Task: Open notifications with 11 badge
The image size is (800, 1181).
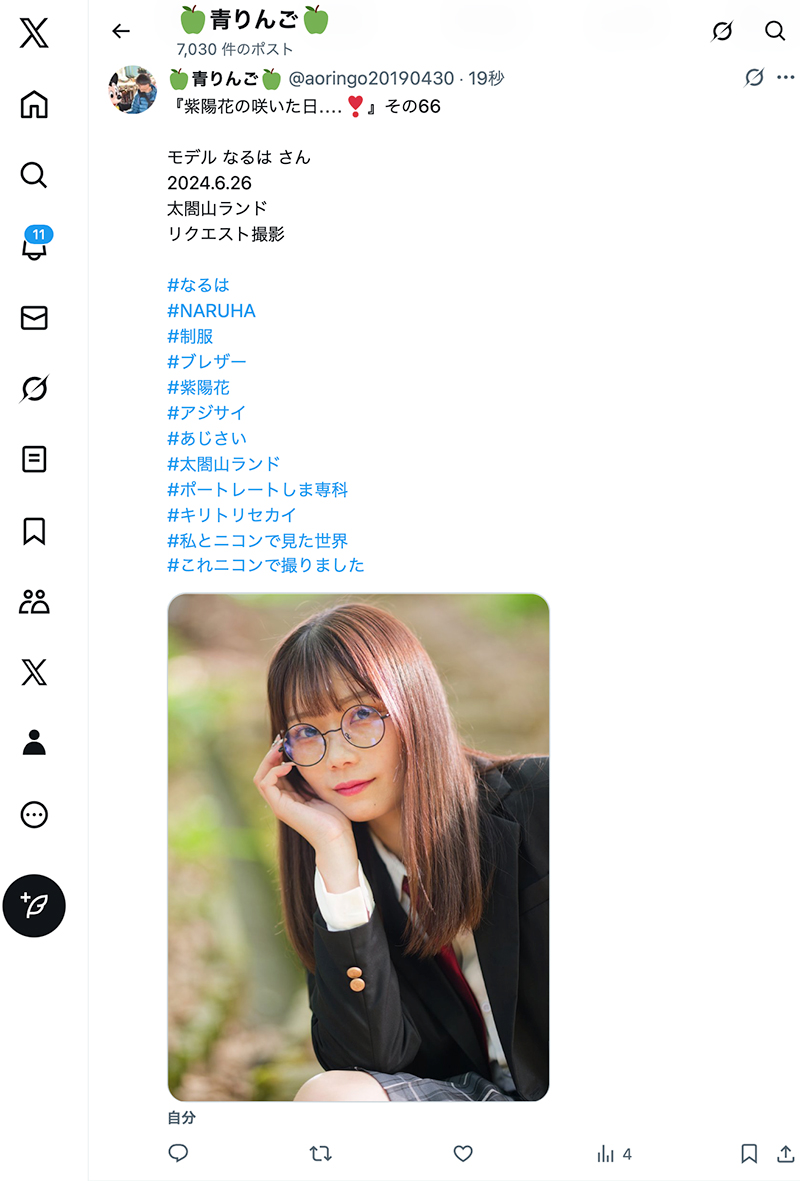Action: pos(34,247)
